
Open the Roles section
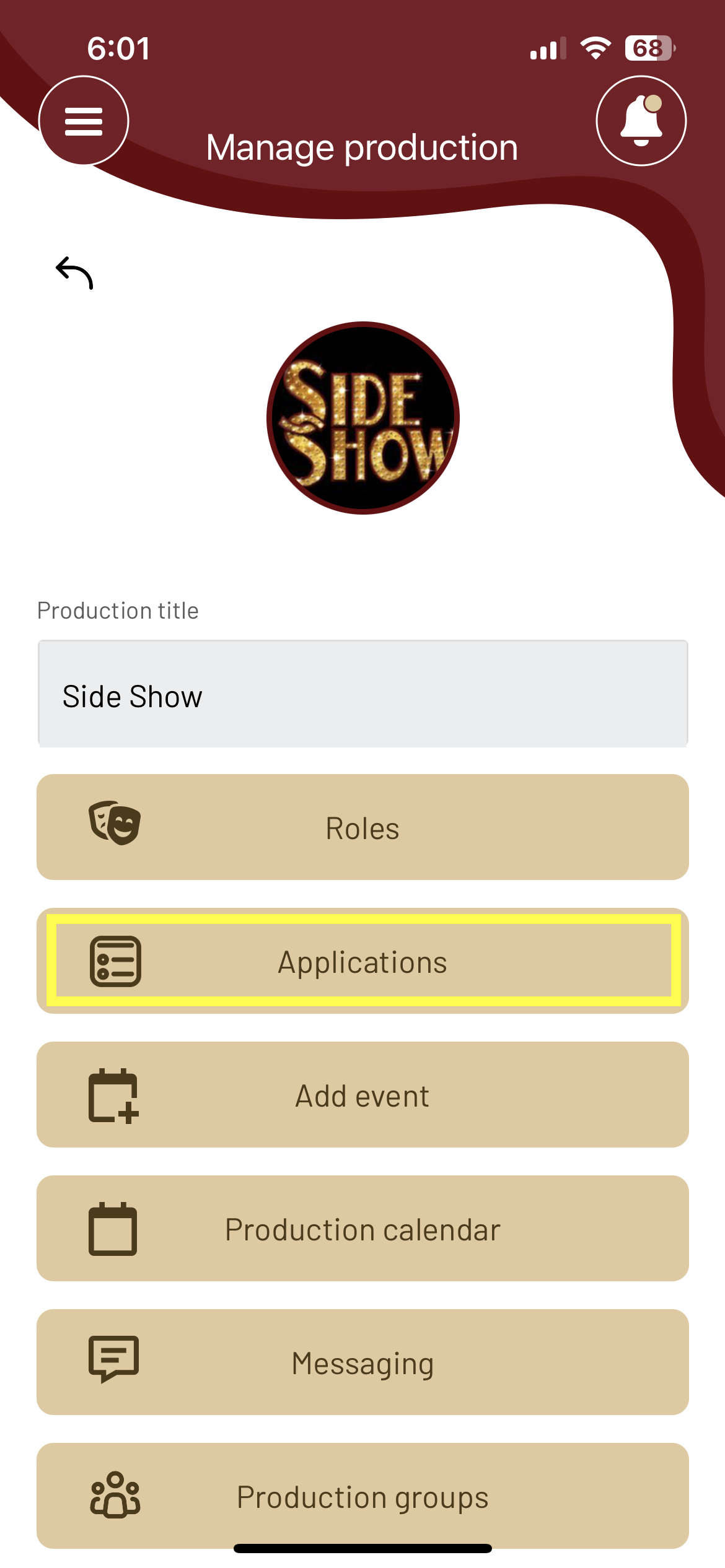pos(362,827)
